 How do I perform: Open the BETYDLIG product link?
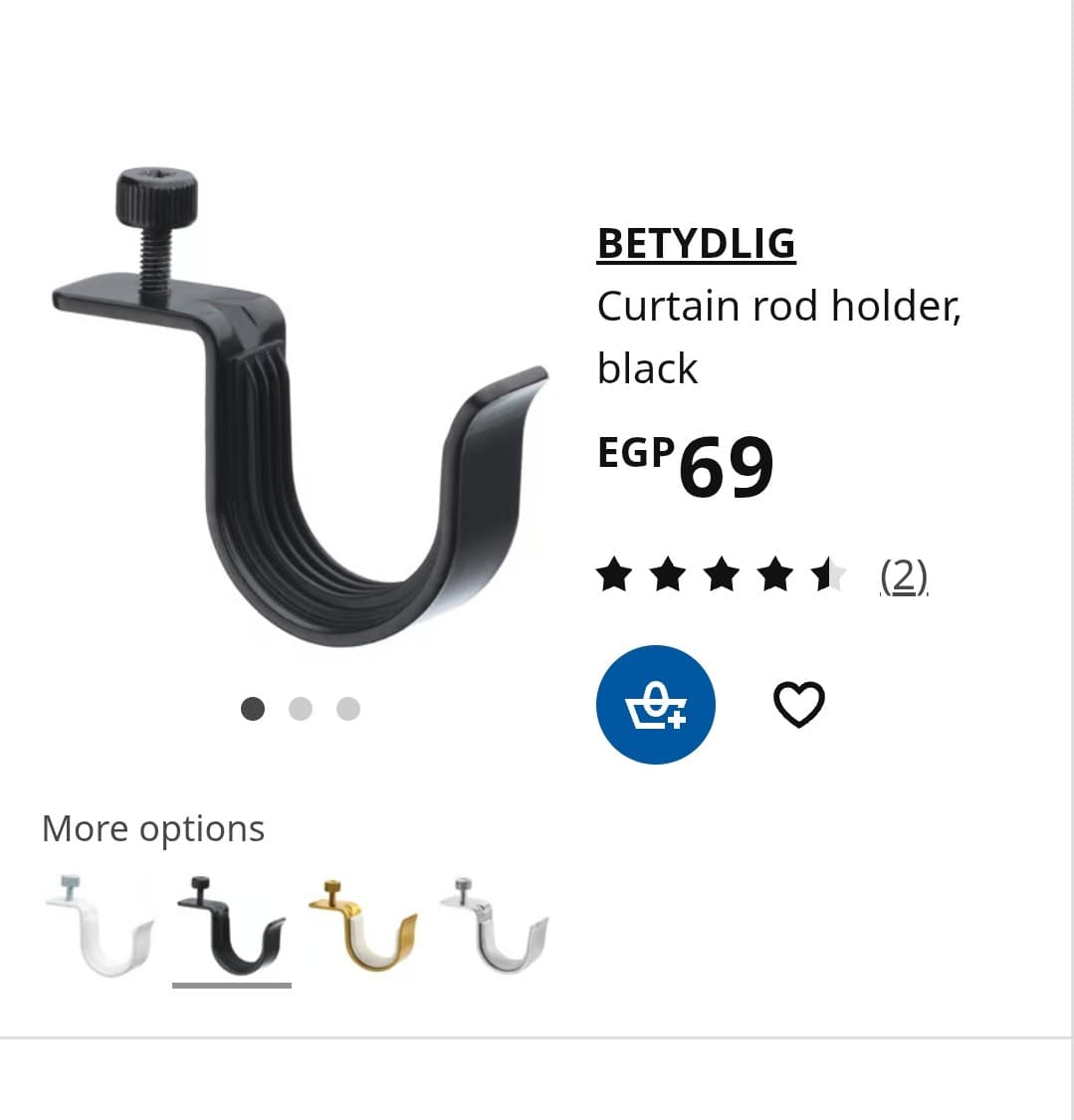696,244
